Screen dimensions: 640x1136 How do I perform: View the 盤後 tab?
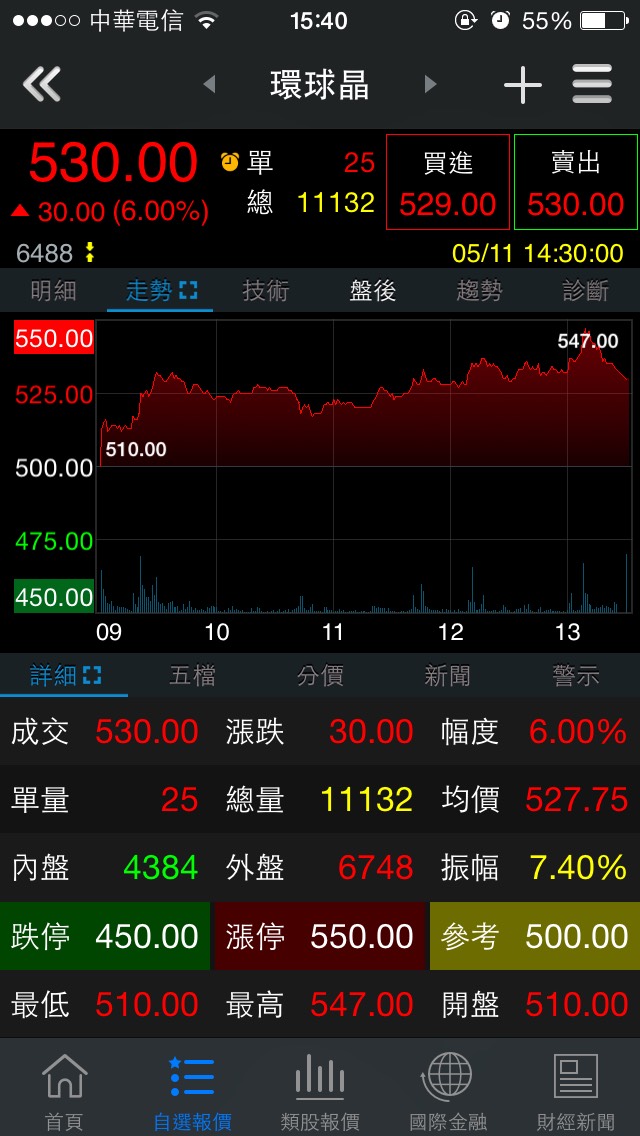(373, 291)
